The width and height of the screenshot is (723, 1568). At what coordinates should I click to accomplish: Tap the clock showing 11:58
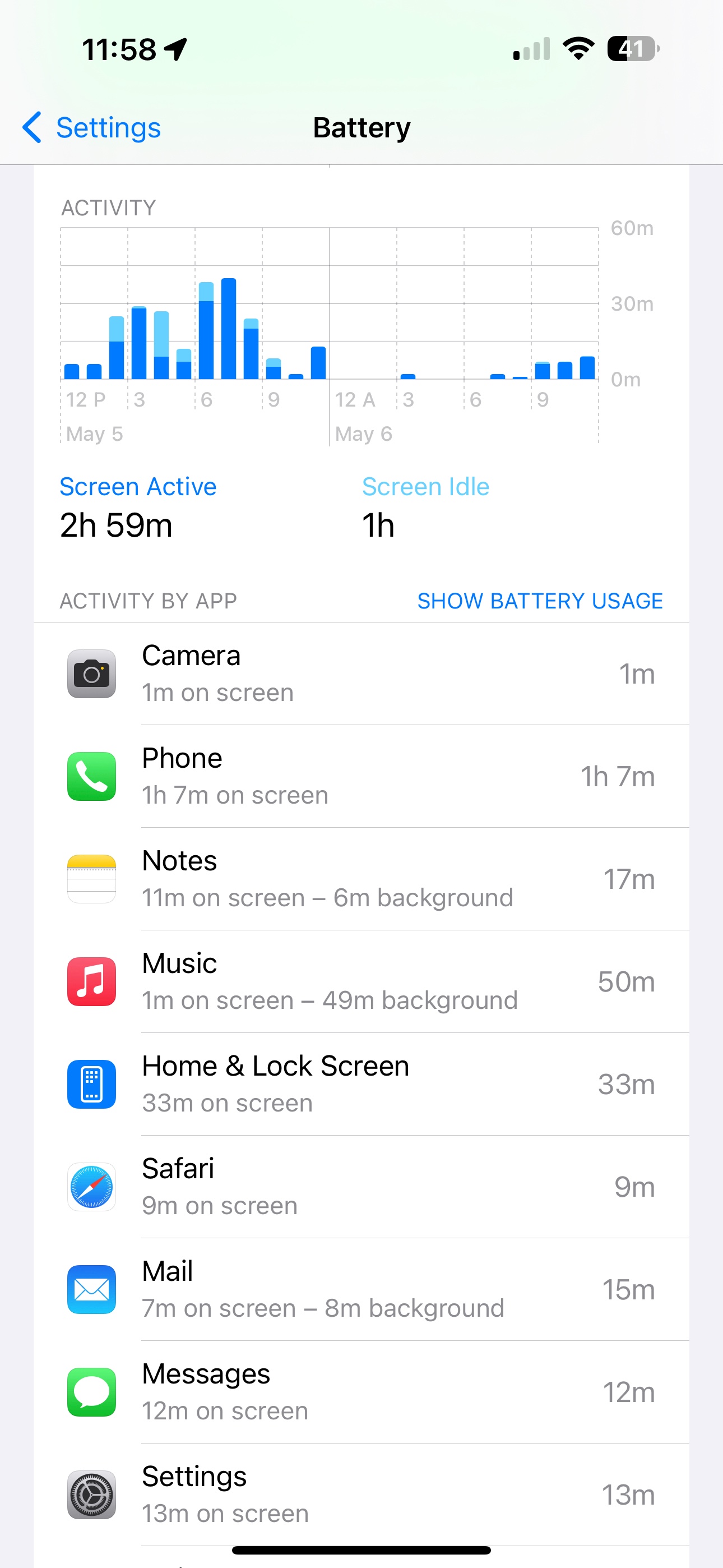[119, 49]
